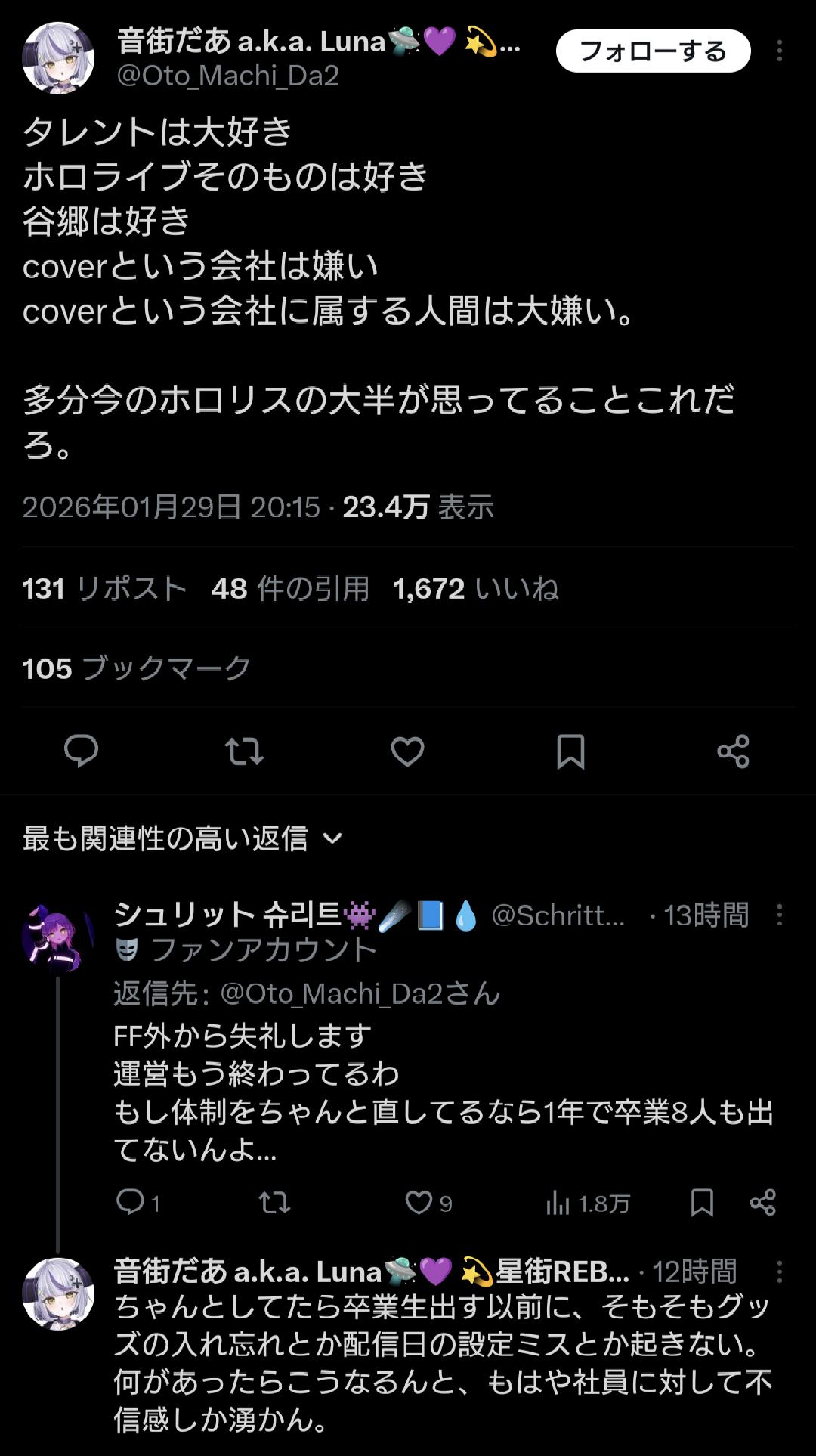The width and height of the screenshot is (816, 1456).
Task: Comment on シュリット's reply
Action: [131, 1202]
